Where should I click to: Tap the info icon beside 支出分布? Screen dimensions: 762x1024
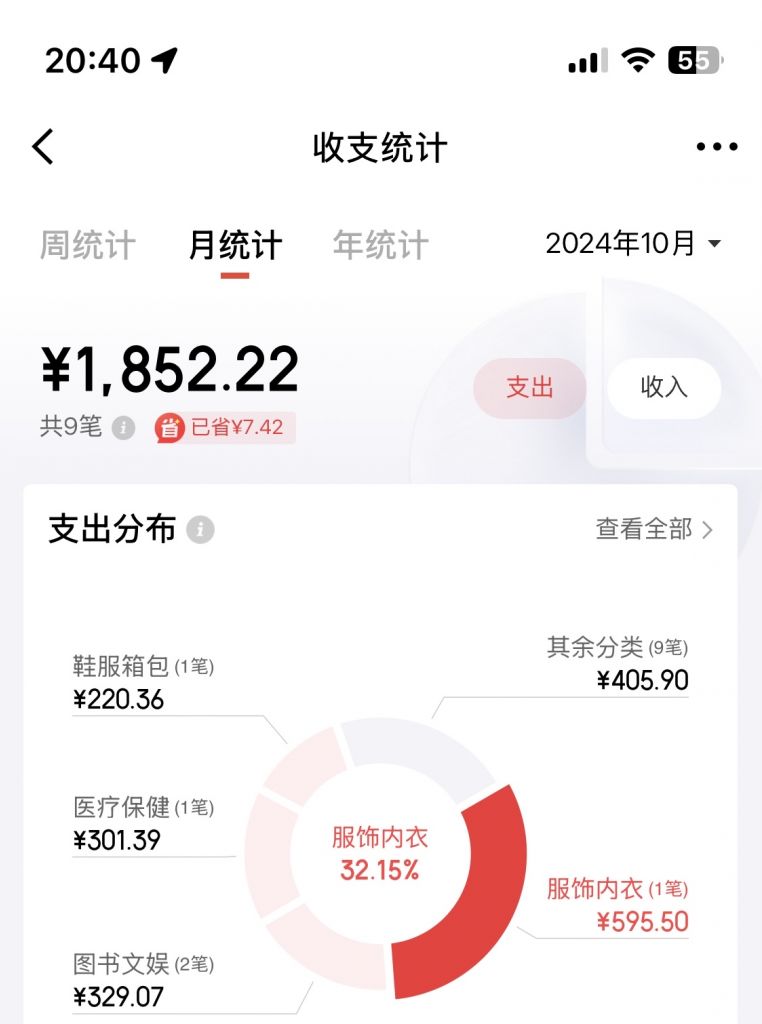click(200, 529)
